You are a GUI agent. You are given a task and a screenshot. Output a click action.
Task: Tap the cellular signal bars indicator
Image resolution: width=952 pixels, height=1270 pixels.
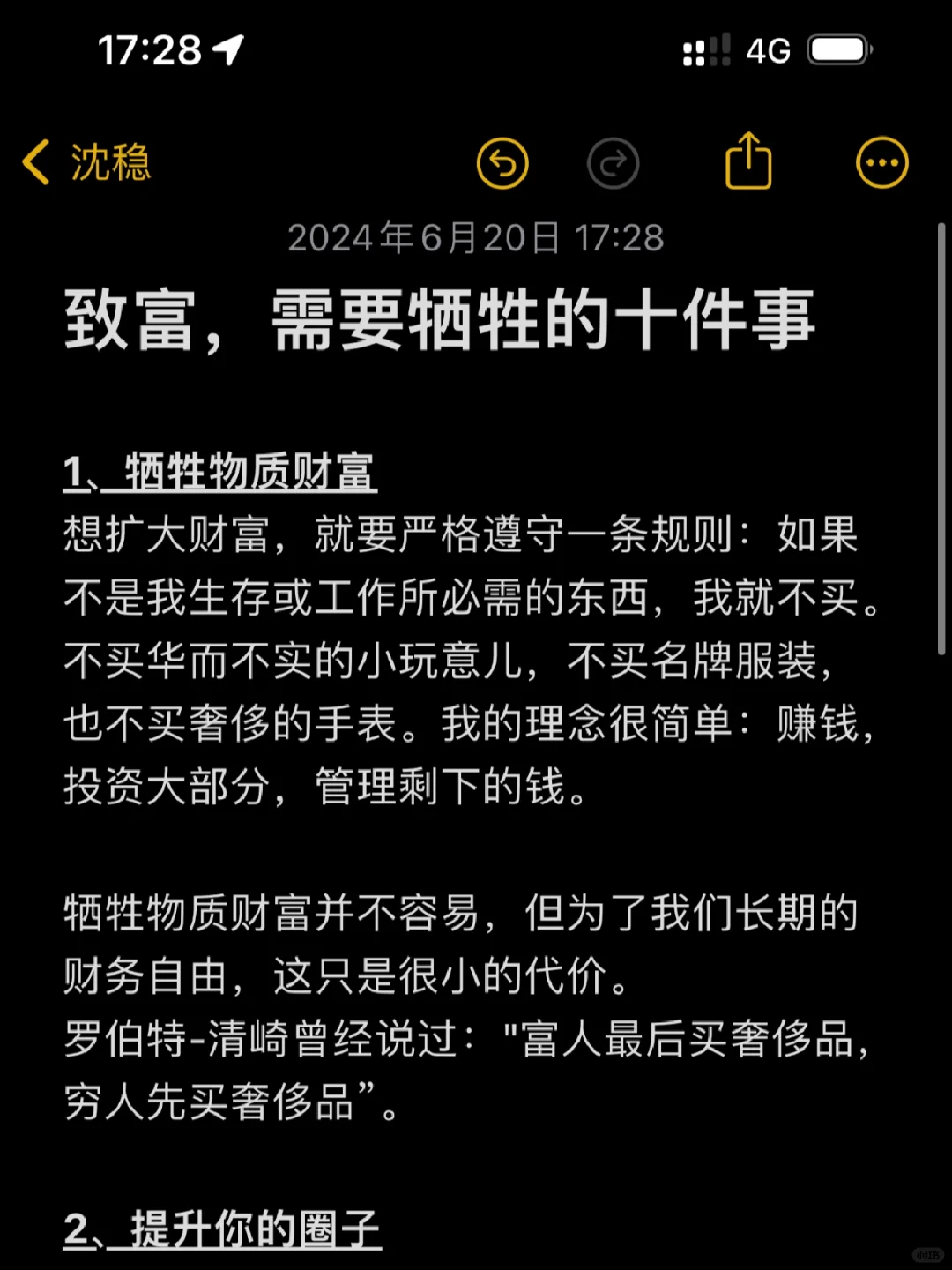[x=705, y=49]
